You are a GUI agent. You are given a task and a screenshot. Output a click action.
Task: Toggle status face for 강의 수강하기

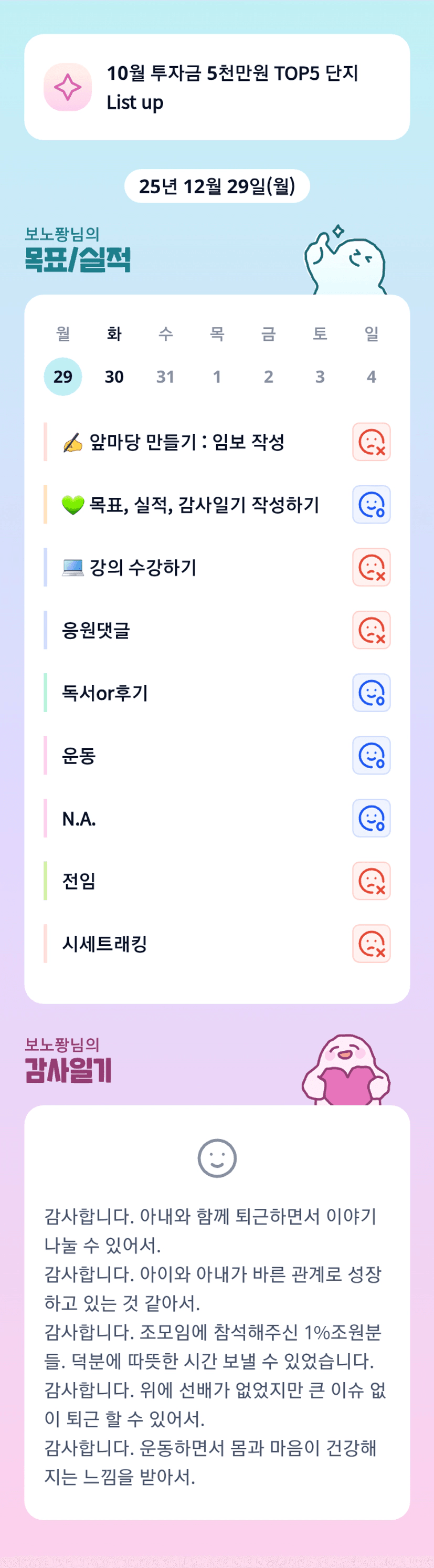(372, 567)
